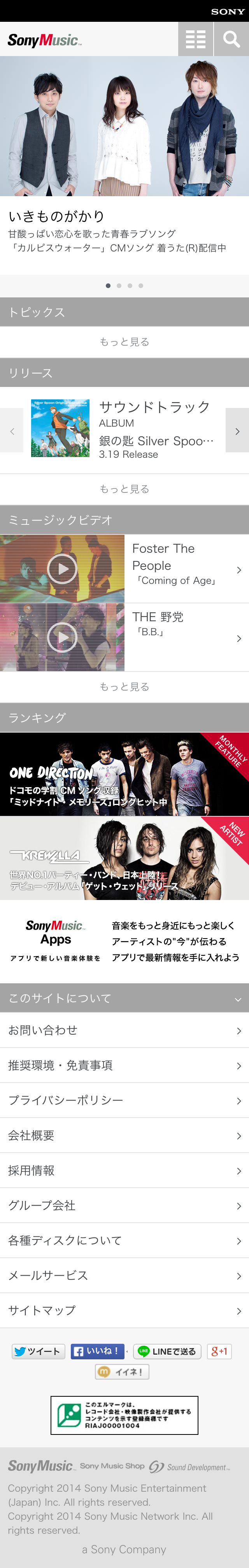Show next release with right arrow
The image size is (249, 1568).
click(x=237, y=431)
